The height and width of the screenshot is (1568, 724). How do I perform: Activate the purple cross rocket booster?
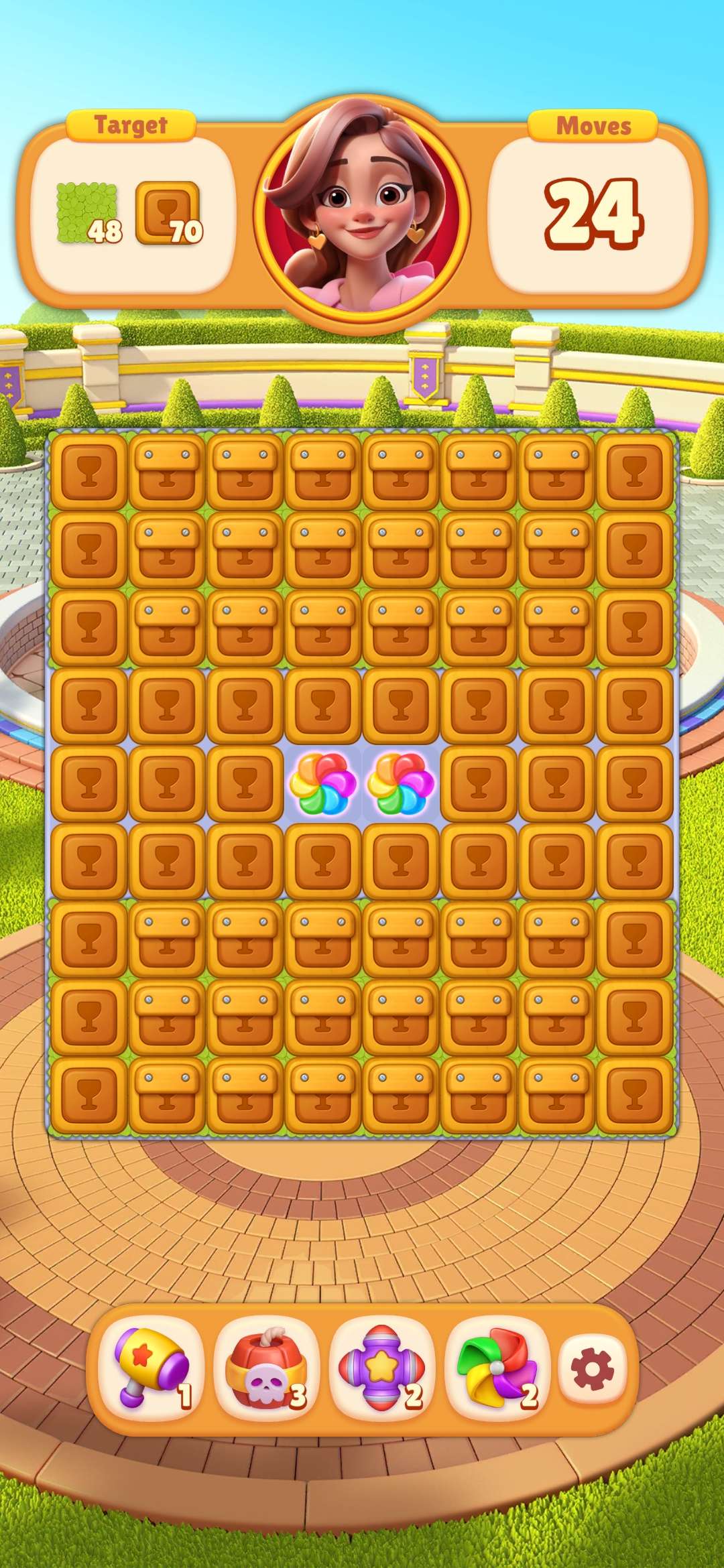[381, 1368]
